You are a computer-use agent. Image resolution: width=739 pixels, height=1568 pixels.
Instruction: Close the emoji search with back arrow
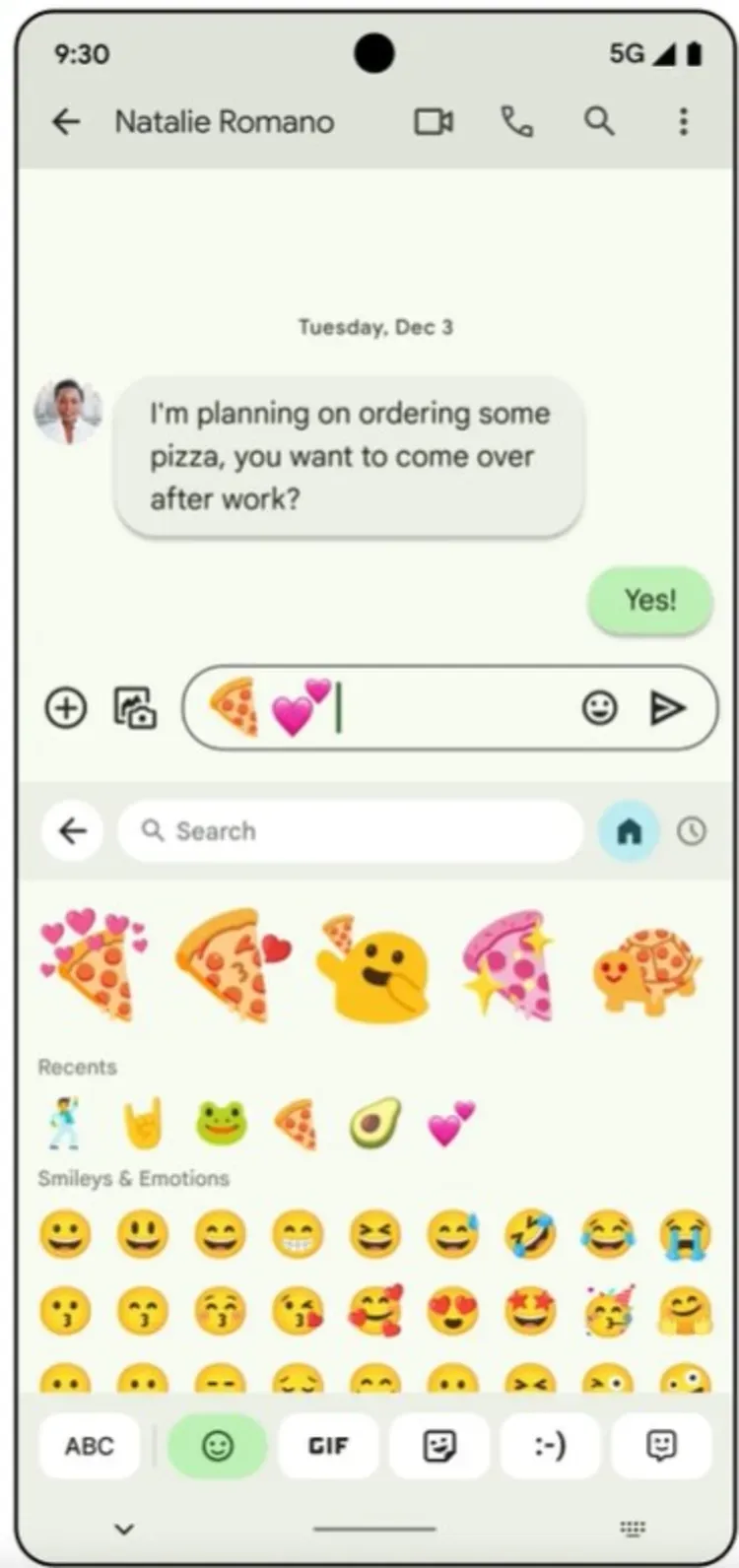[x=73, y=831]
